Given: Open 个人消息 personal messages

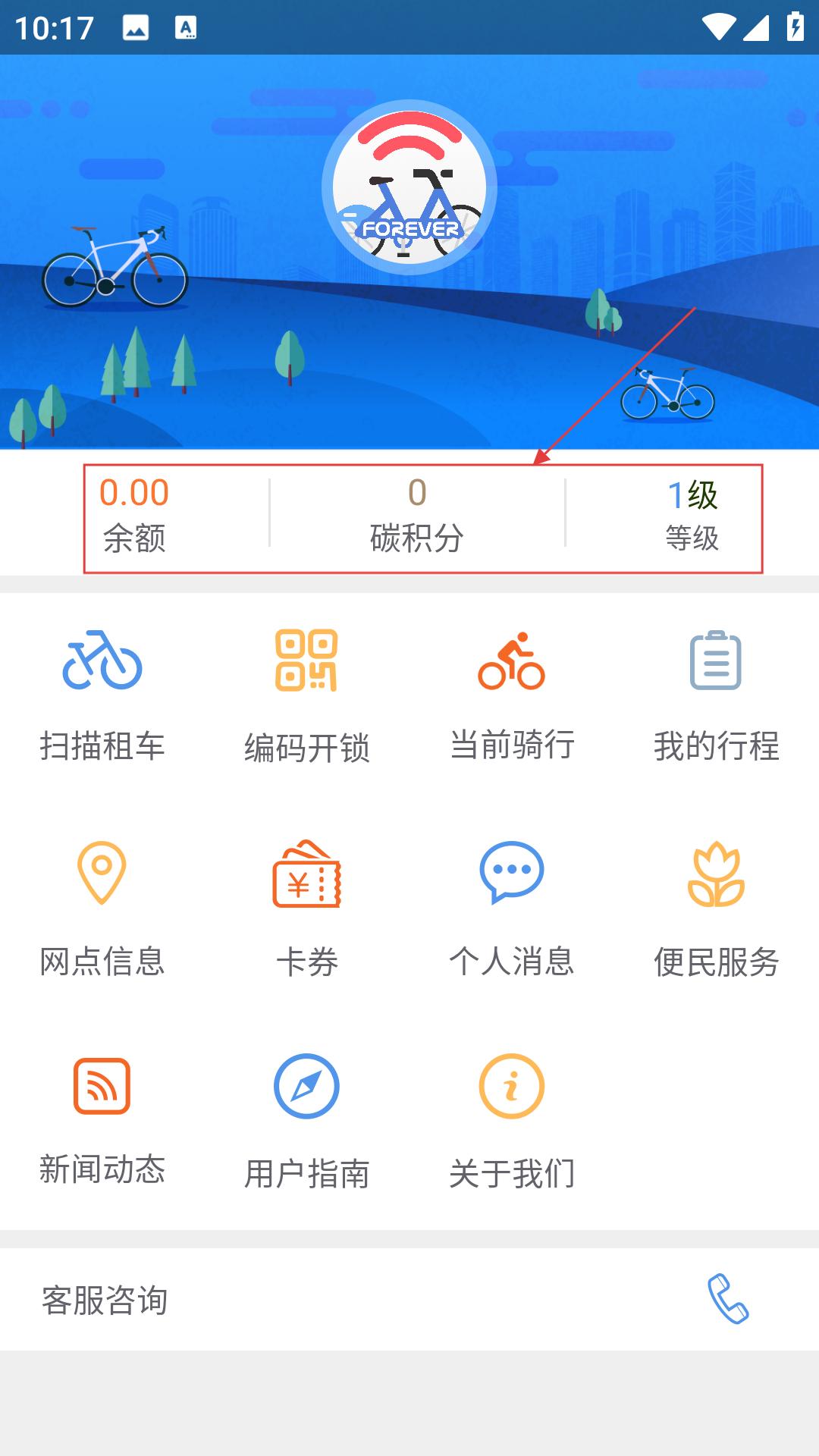Looking at the screenshot, I should pos(512,908).
